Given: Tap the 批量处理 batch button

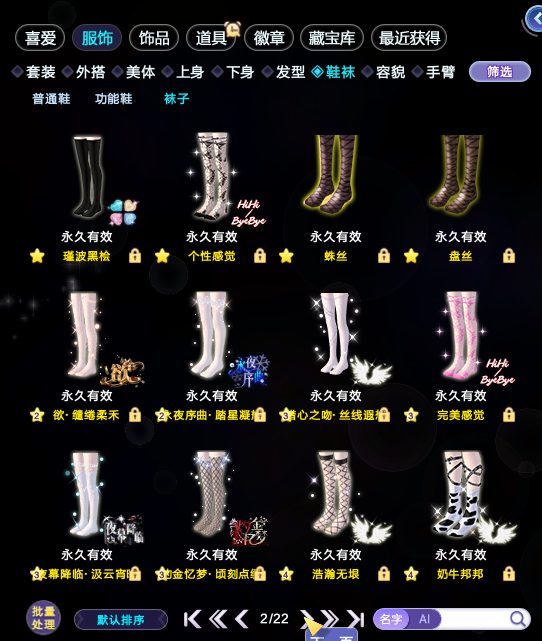Looking at the screenshot, I should 43,618.
